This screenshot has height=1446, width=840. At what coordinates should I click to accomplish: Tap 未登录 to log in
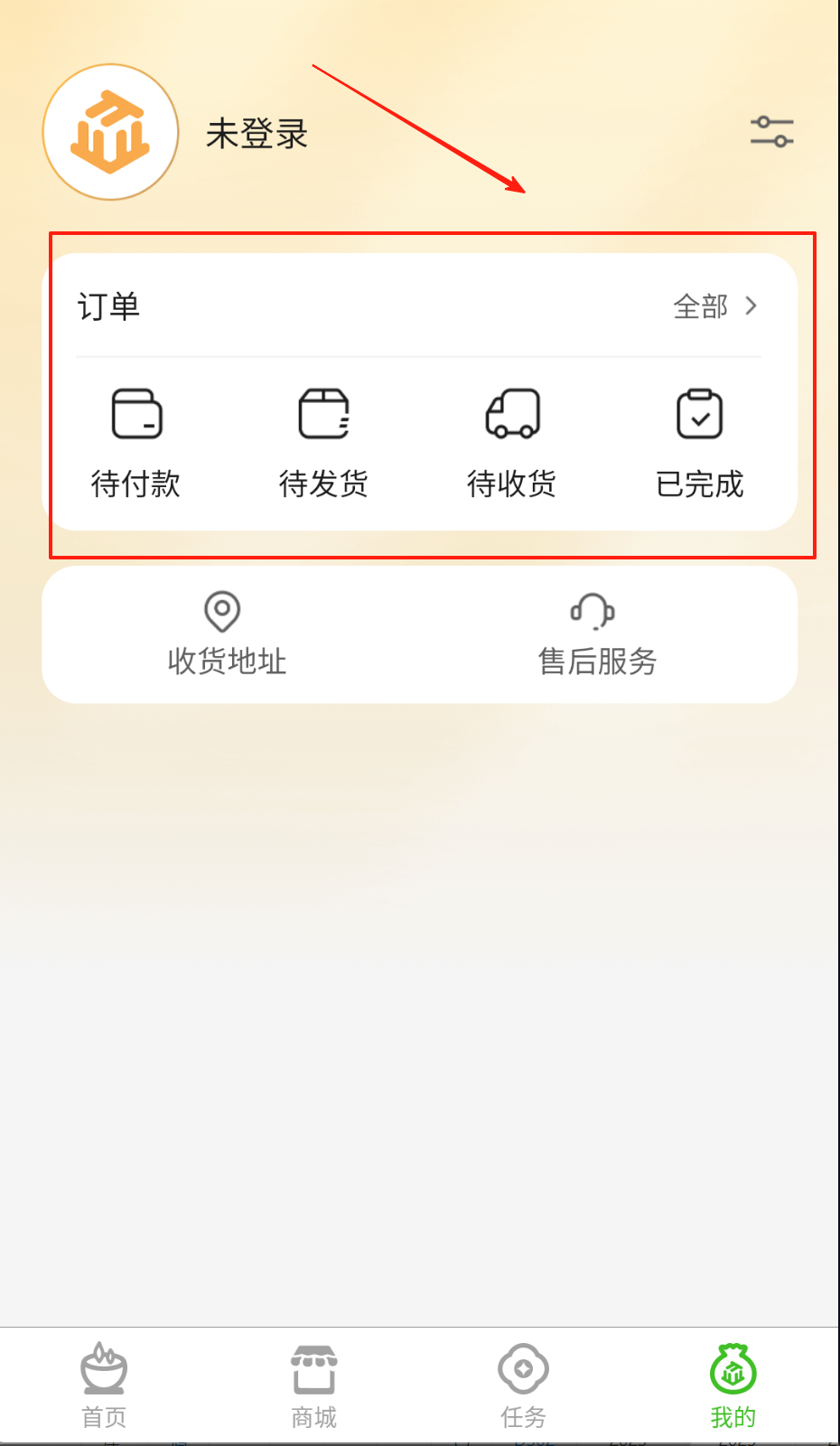point(257,134)
